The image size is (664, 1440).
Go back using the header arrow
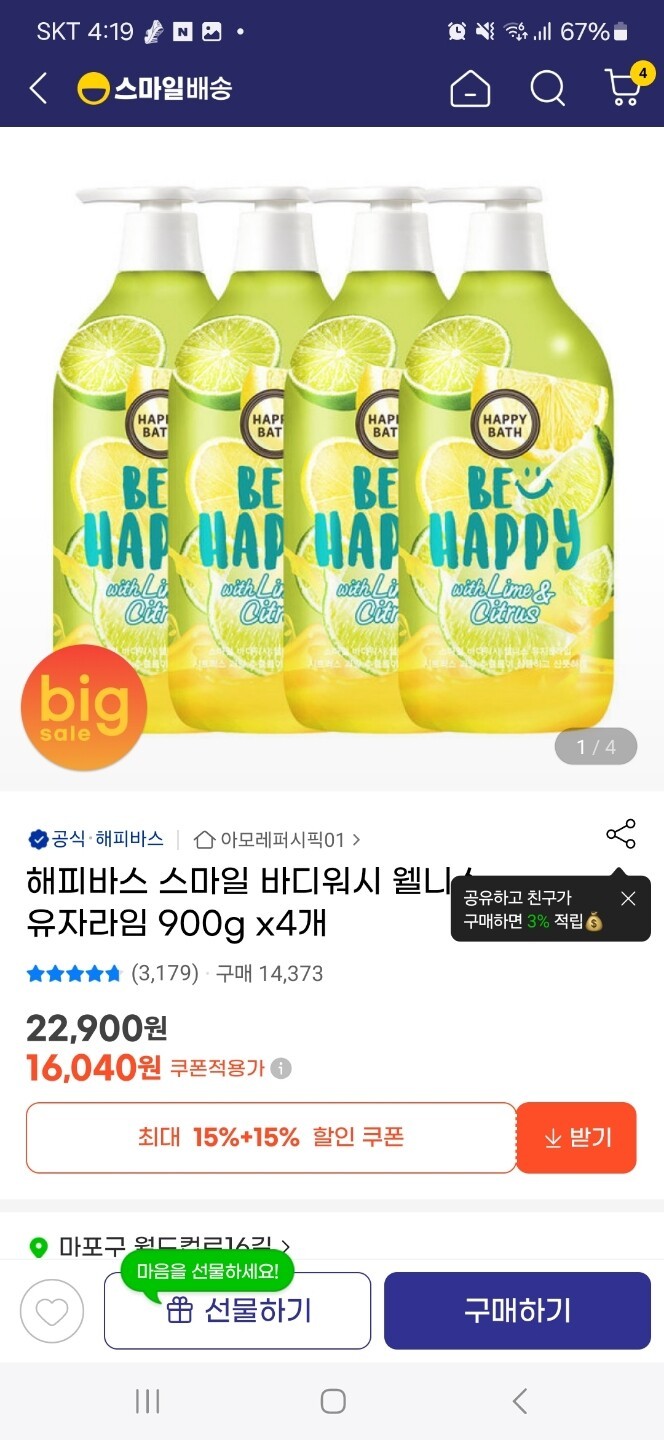(38, 89)
